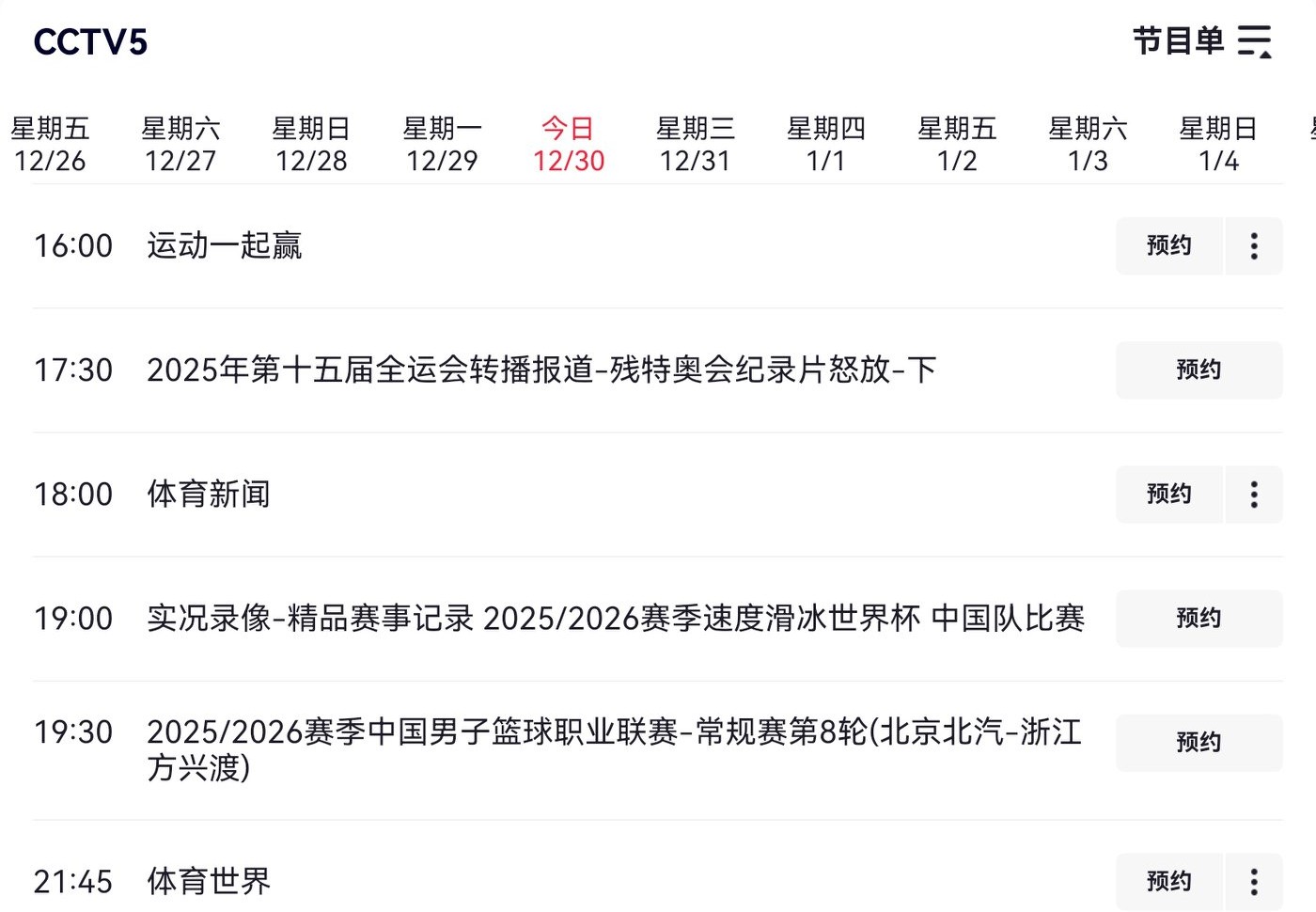Open 星期一 12/29 schedule
The image size is (1316, 912).
pyautogui.click(x=442, y=144)
